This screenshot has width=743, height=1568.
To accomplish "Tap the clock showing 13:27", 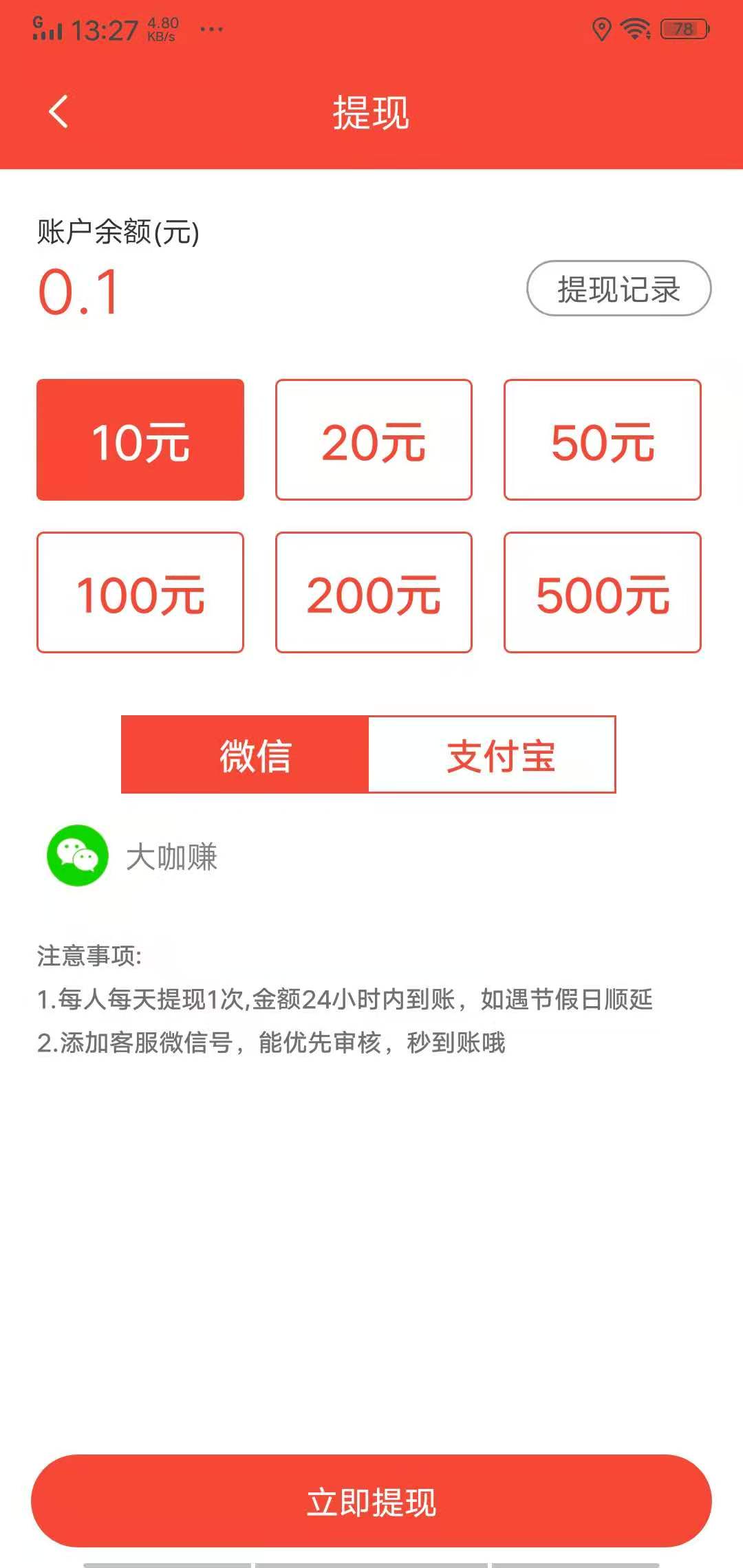I will click(107, 26).
